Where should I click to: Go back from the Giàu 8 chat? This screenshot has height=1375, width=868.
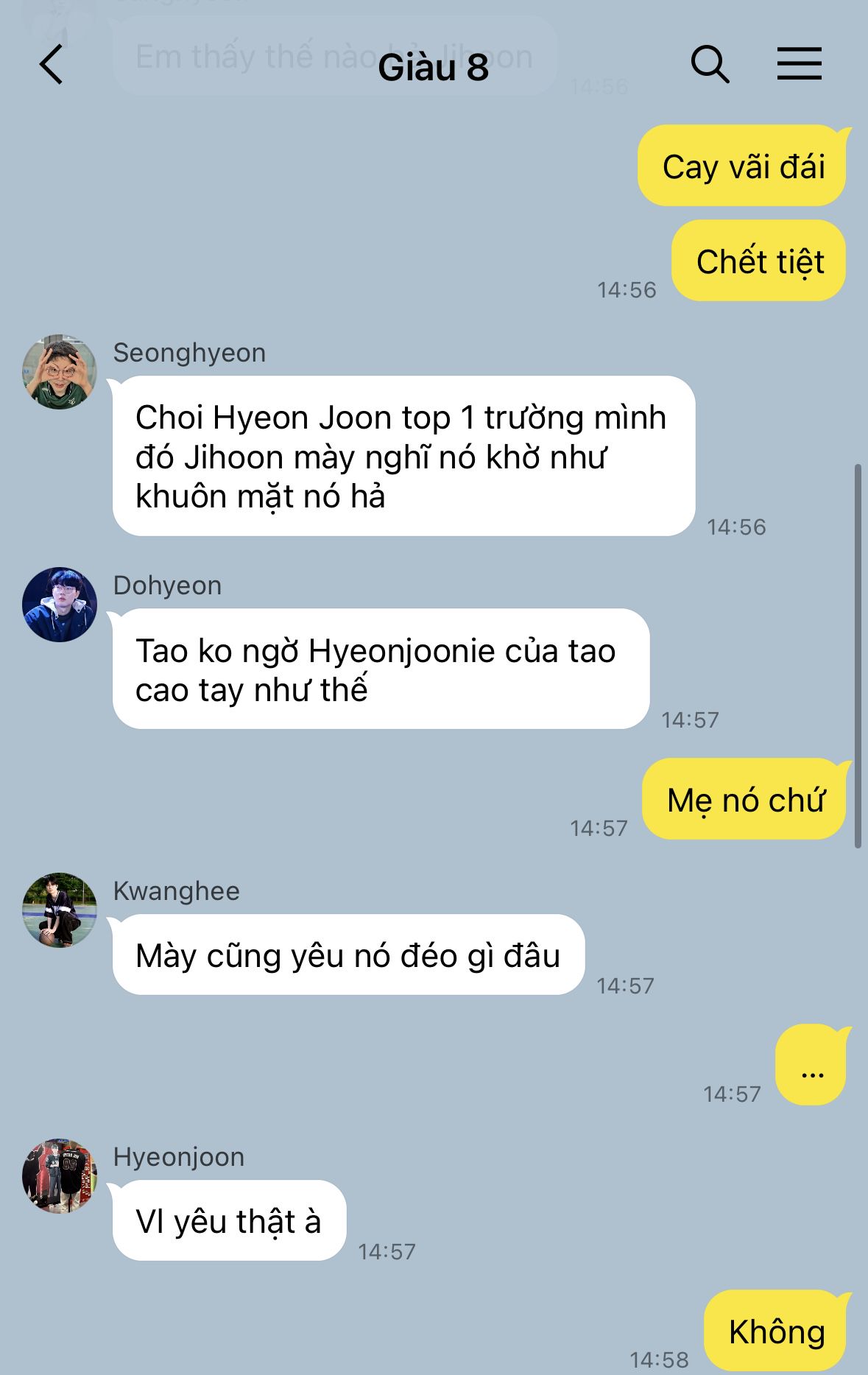pyautogui.click(x=52, y=64)
